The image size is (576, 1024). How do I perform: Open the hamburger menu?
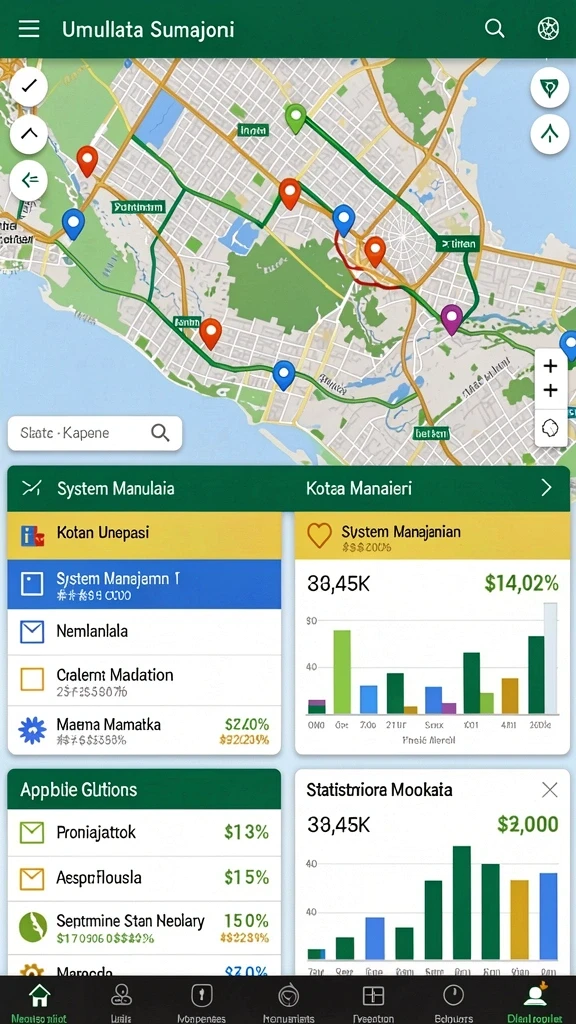(x=29, y=29)
